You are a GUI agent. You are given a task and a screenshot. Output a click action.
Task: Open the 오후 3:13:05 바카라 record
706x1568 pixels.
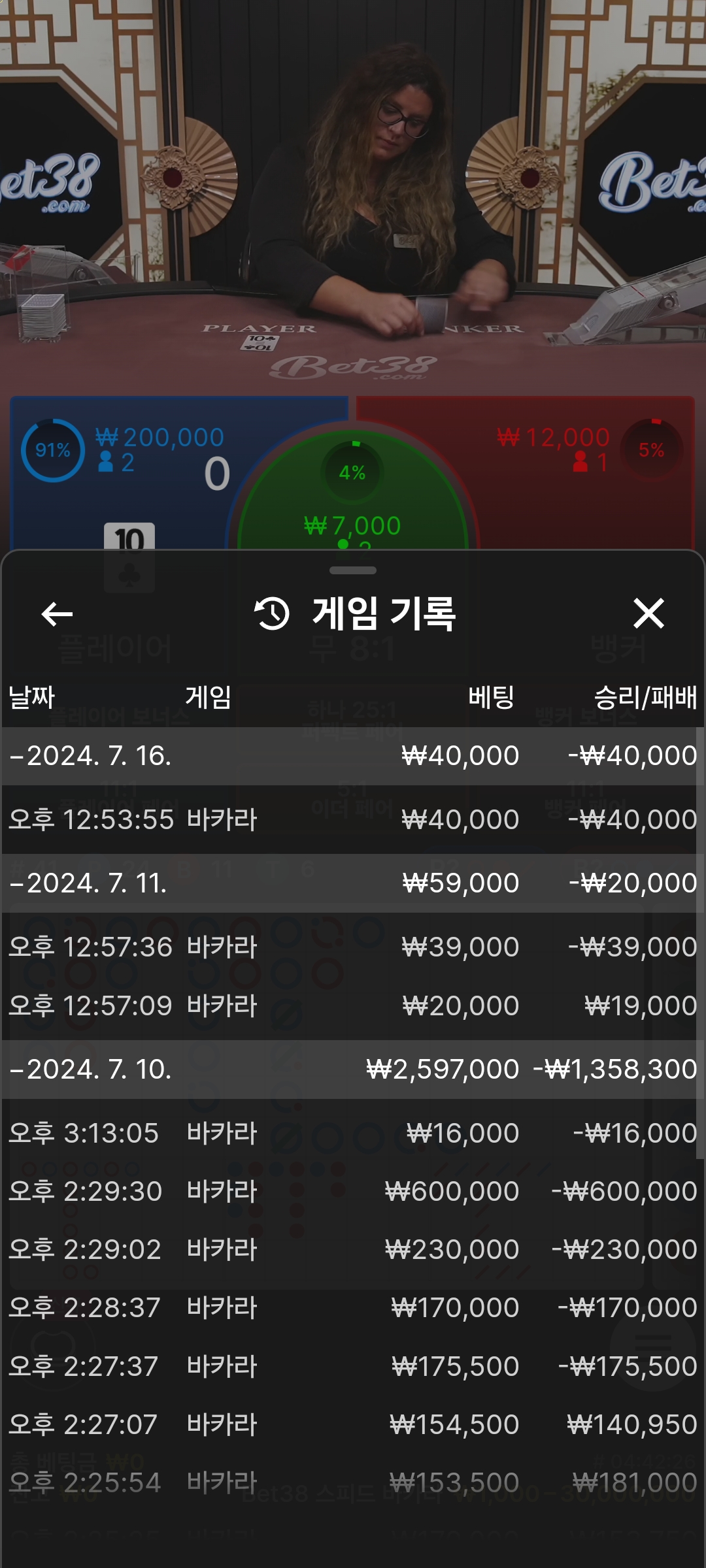353,1133
